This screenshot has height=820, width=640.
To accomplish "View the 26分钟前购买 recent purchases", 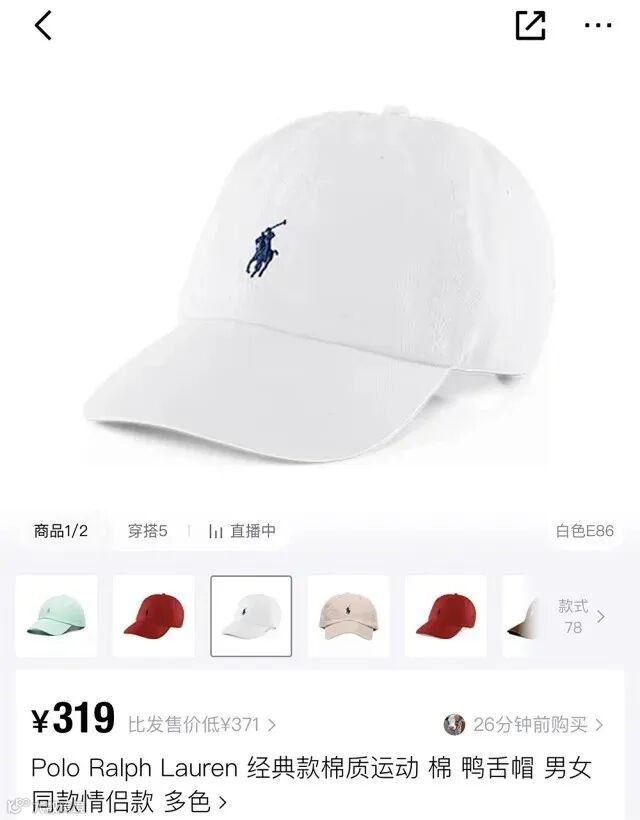I will (525, 724).
